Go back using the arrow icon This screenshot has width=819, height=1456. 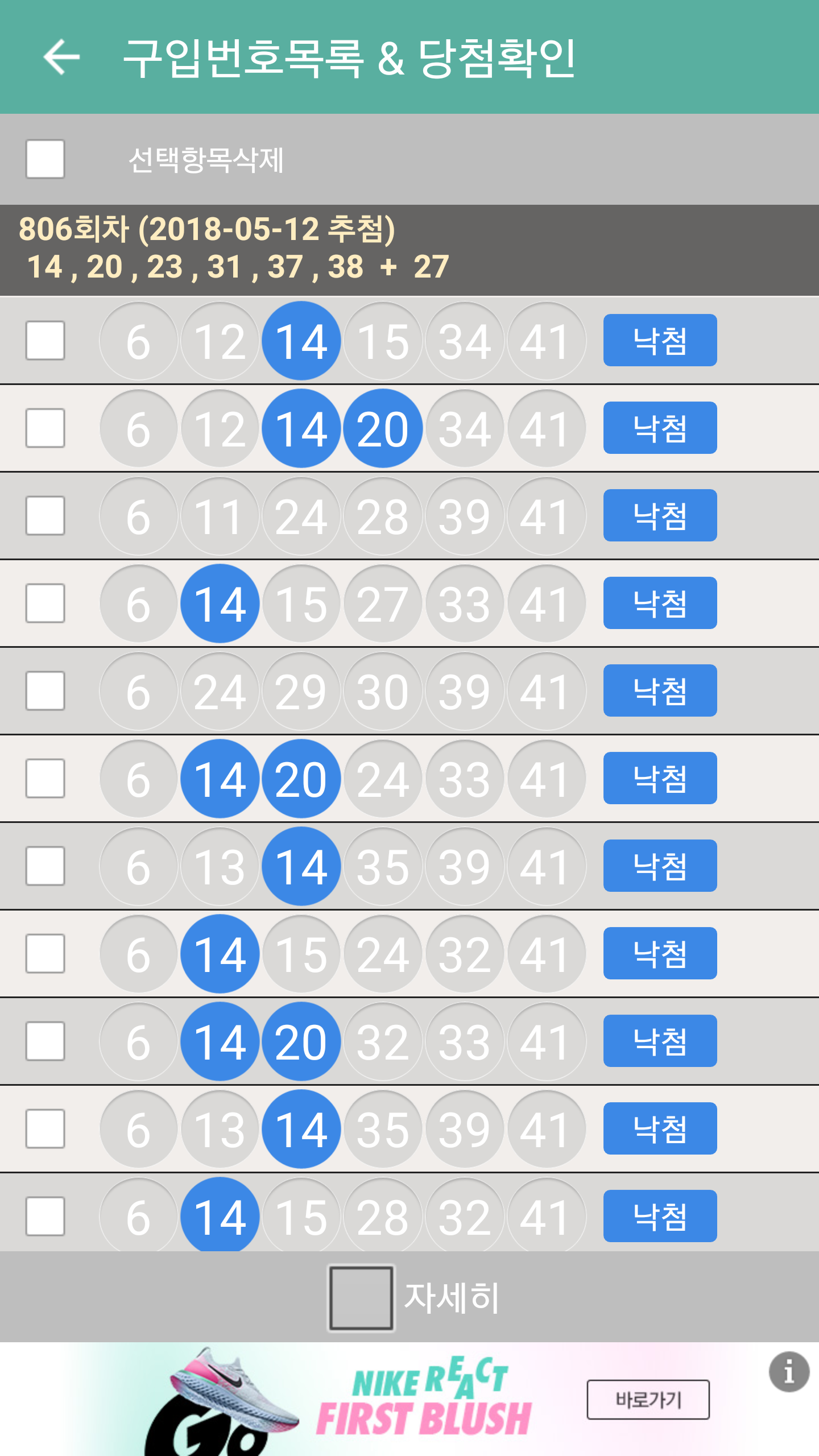point(61,57)
